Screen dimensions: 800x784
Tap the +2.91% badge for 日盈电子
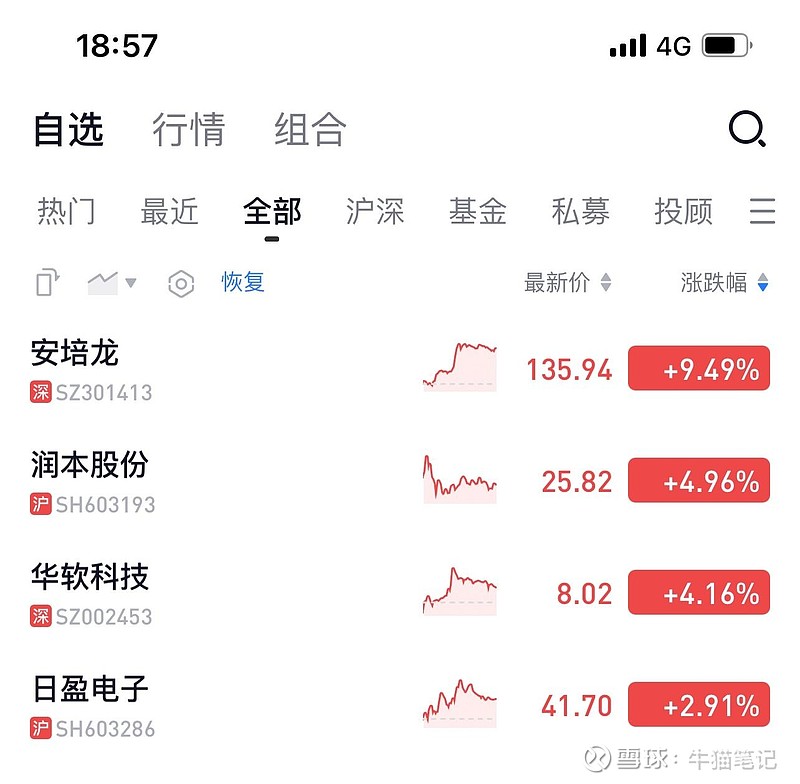698,706
